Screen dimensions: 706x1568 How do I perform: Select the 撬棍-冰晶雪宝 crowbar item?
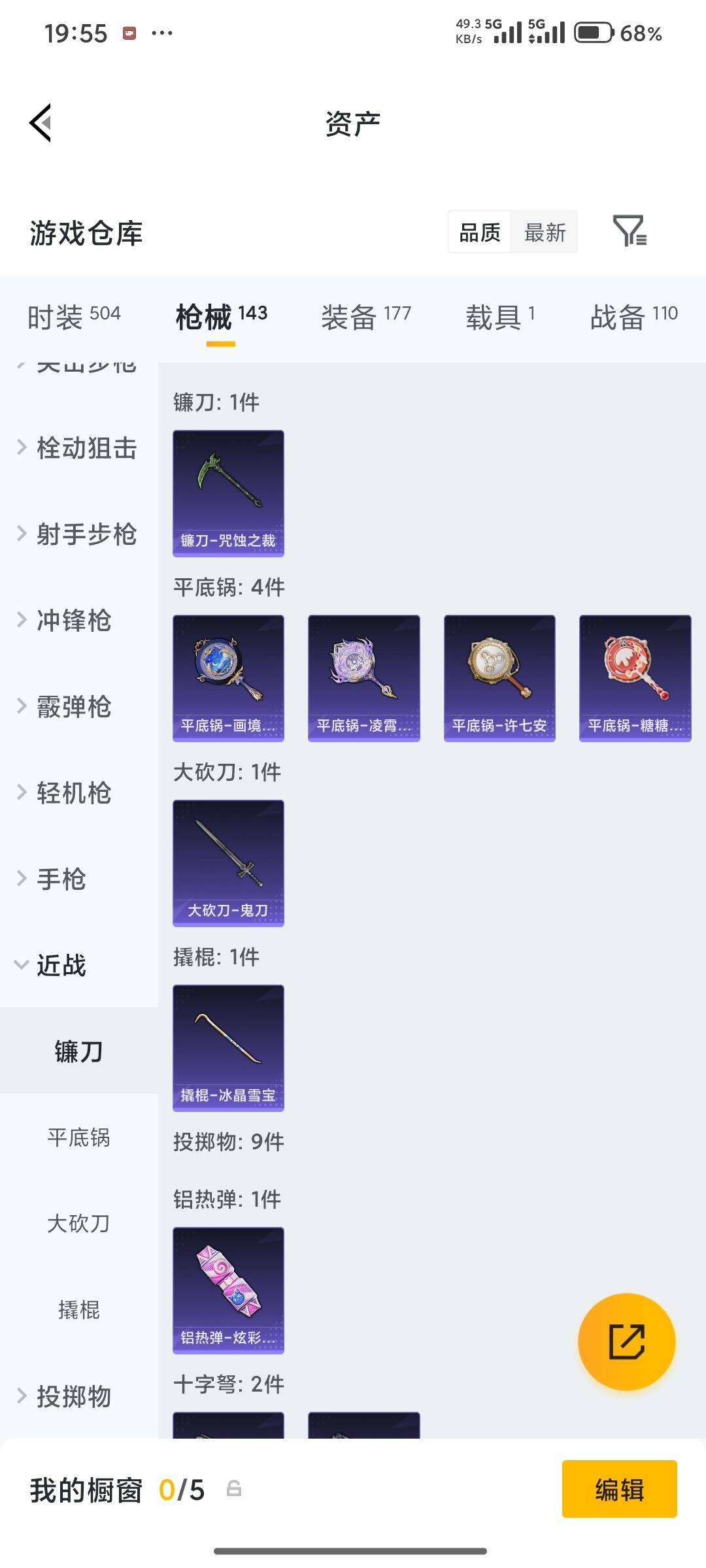(228, 1047)
